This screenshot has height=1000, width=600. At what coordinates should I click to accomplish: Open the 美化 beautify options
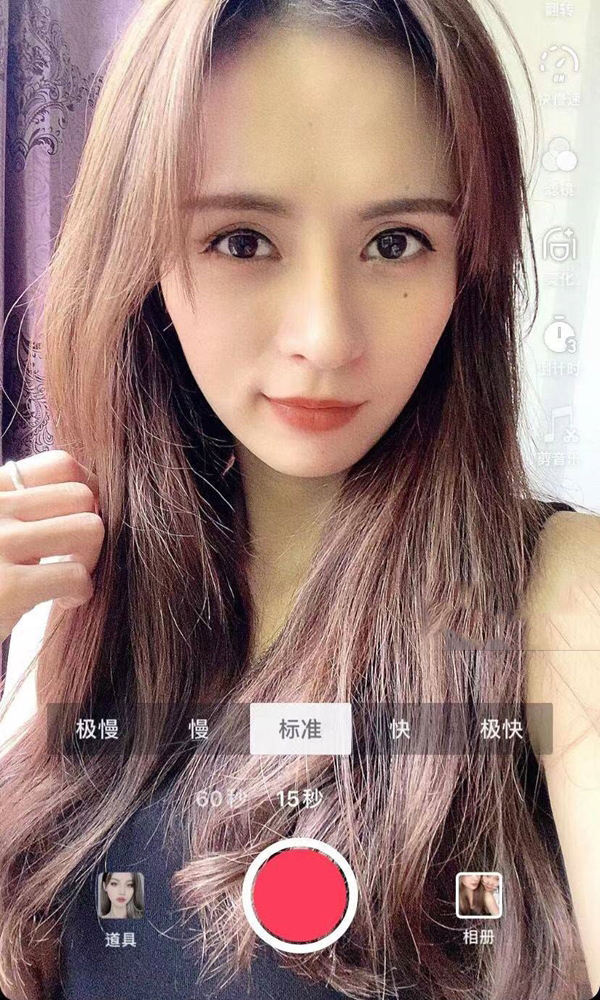[x=559, y=256]
